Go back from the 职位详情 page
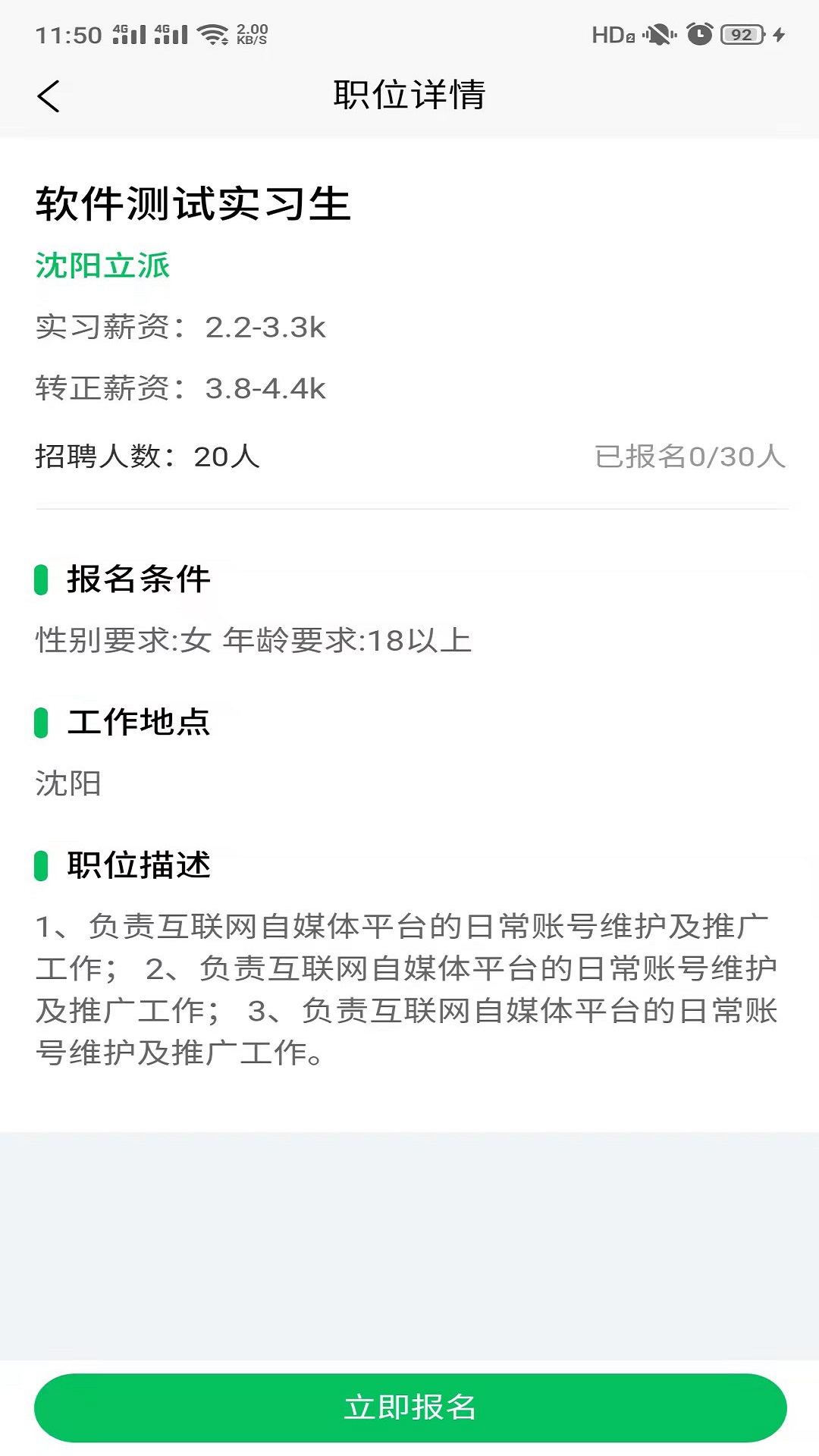This screenshot has height=1456, width=819. click(x=49, y=96)
